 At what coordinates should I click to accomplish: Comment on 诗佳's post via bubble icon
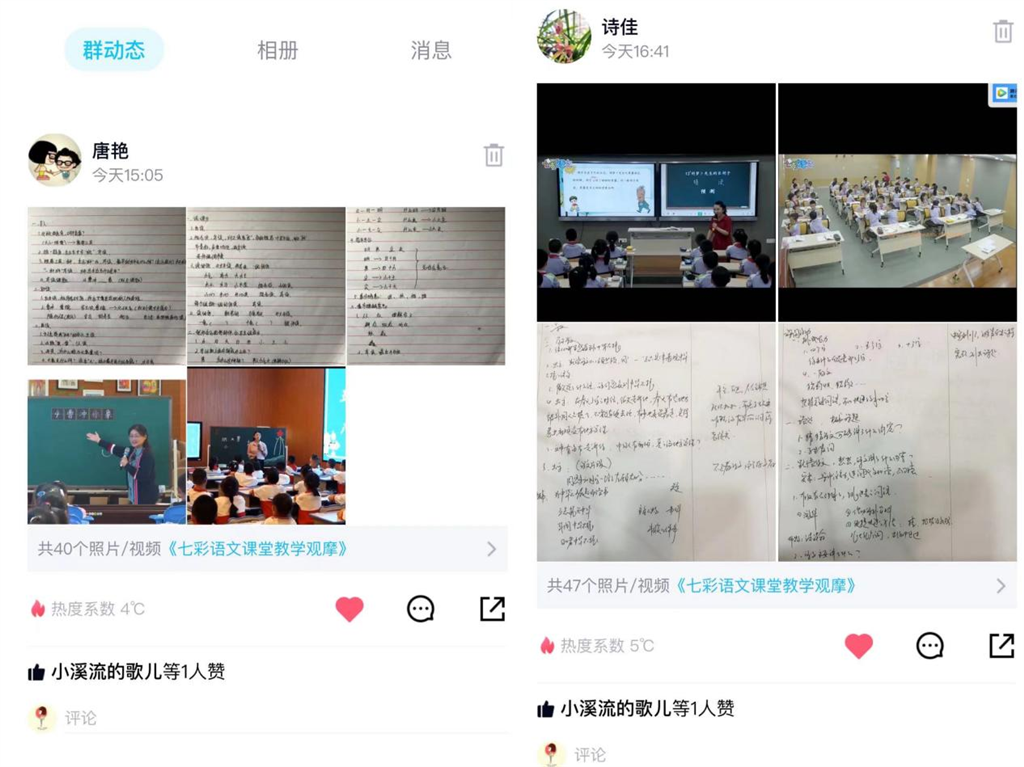[x=930, y=645]
